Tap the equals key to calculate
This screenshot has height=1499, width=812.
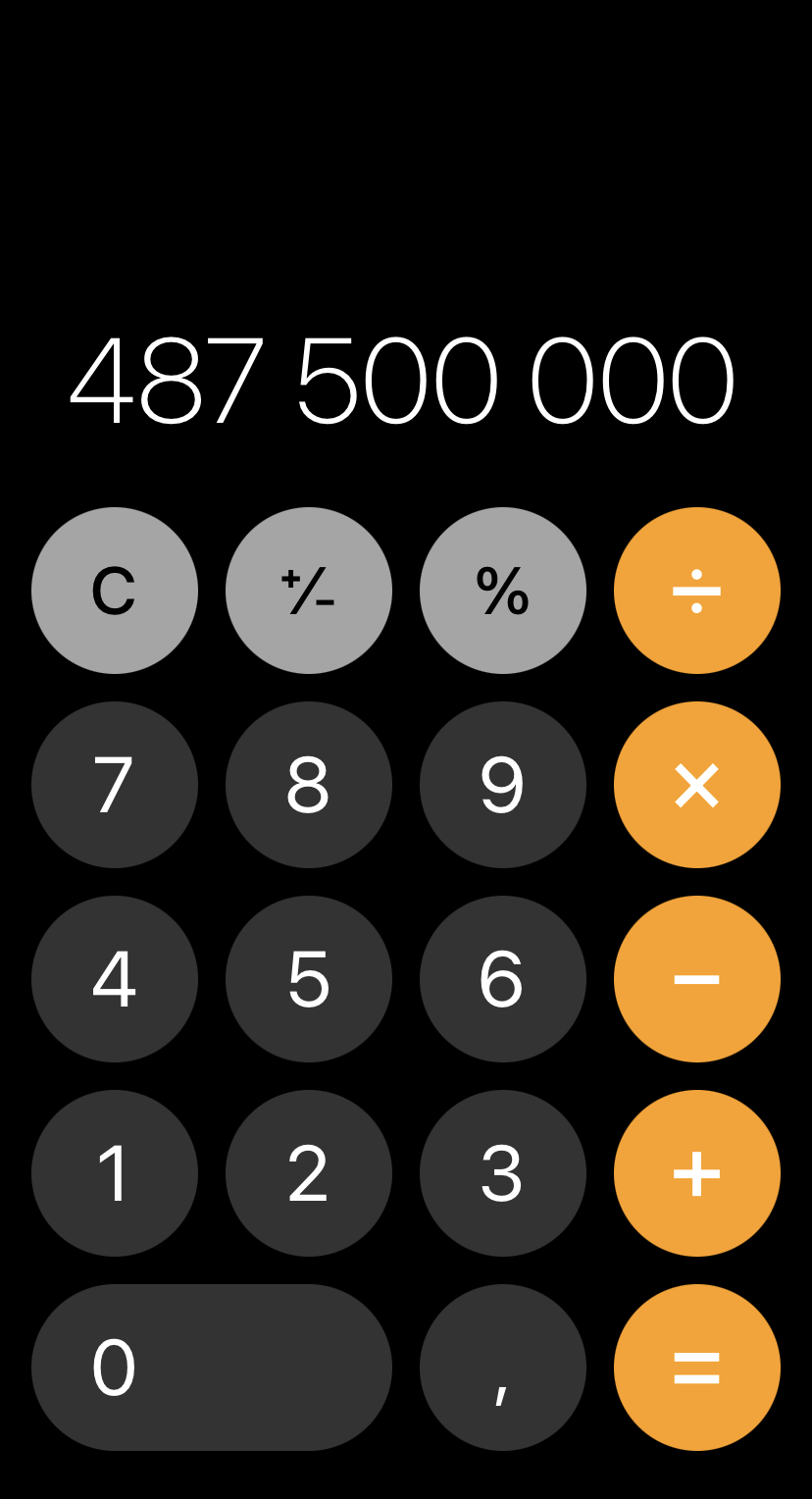697,1368
